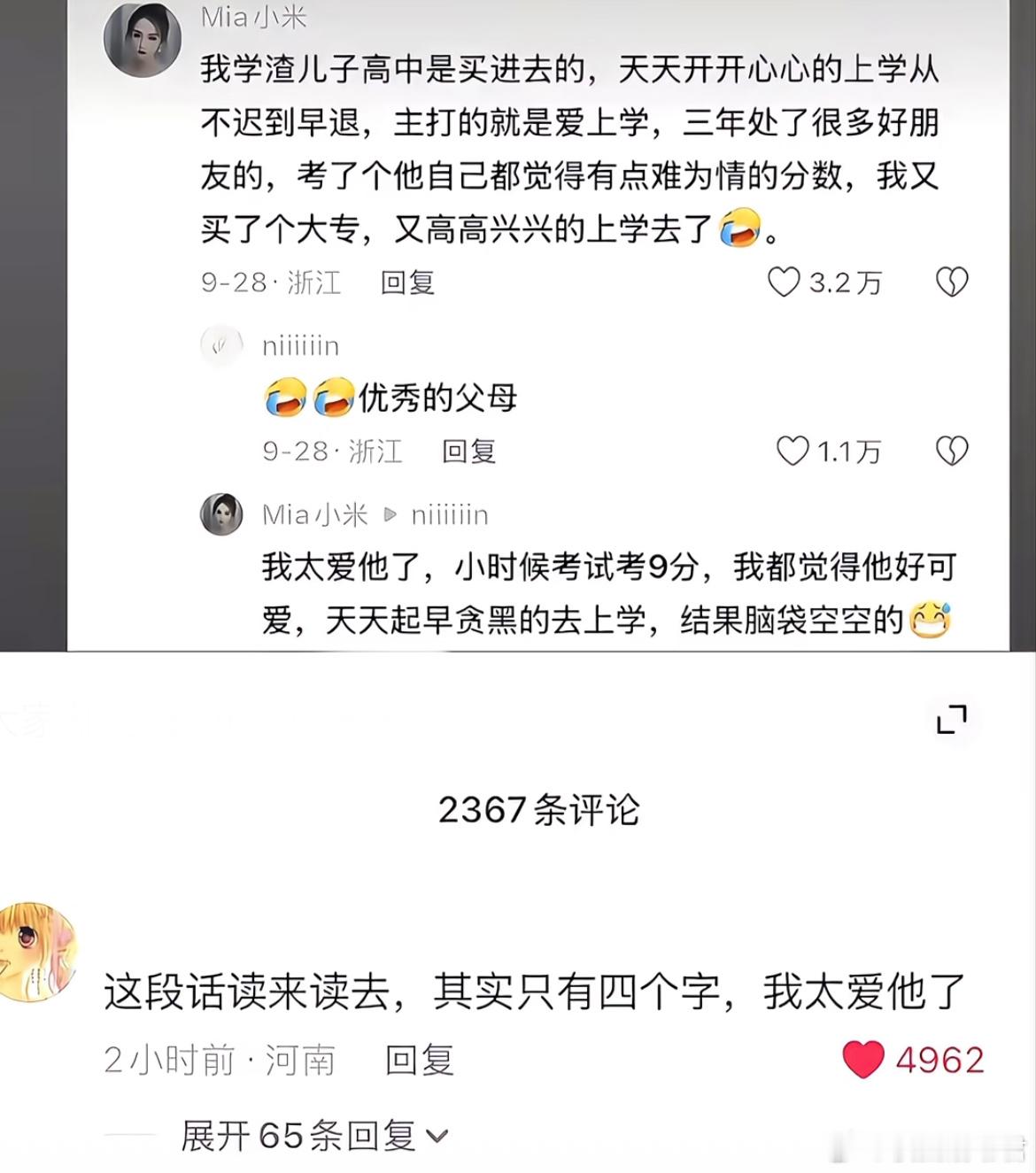Tap the heart icon showing 1.1万 likes
Image resolution: width=1036 pixels, height=1173 pixels.
coord(791,450)
